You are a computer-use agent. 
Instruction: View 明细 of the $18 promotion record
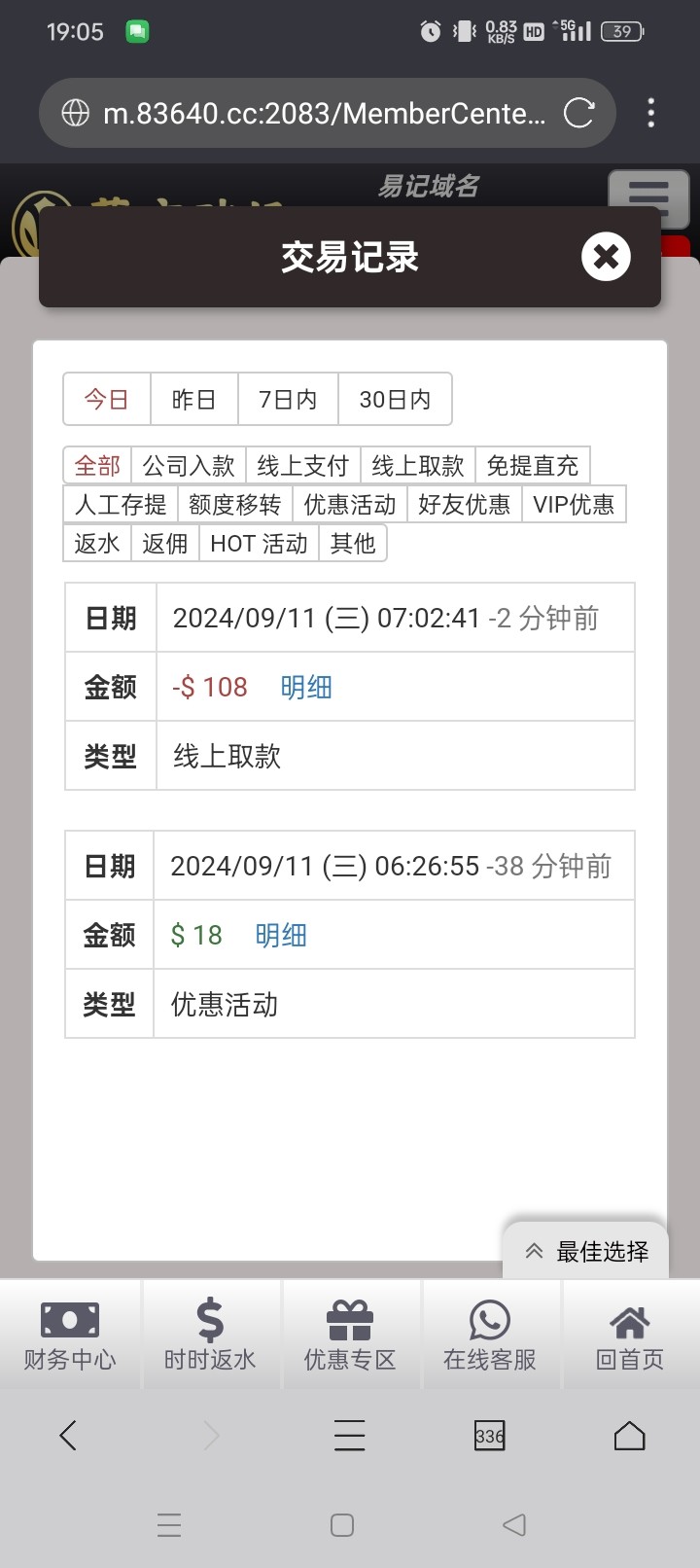tap(281, 935)
